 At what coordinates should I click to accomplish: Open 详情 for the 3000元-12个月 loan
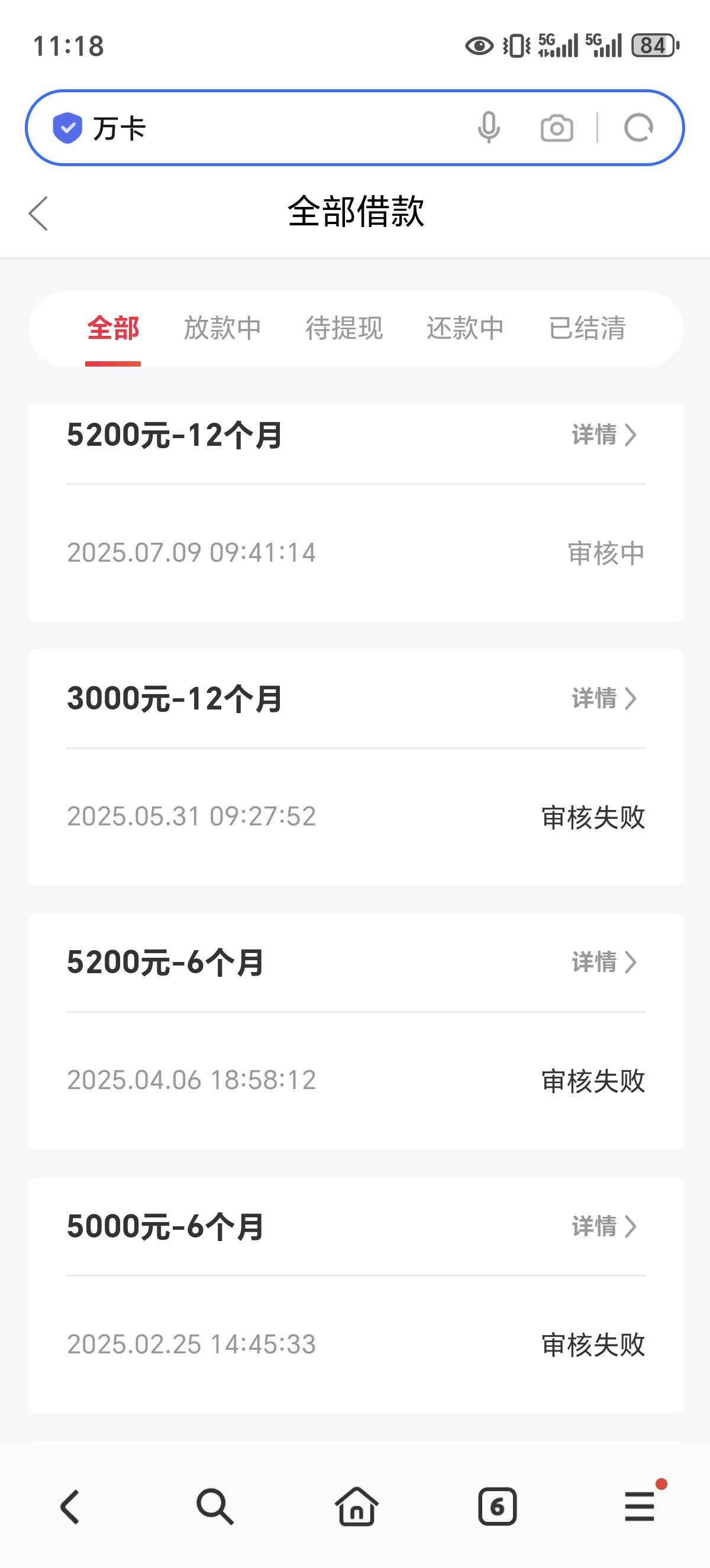point(604,698)
